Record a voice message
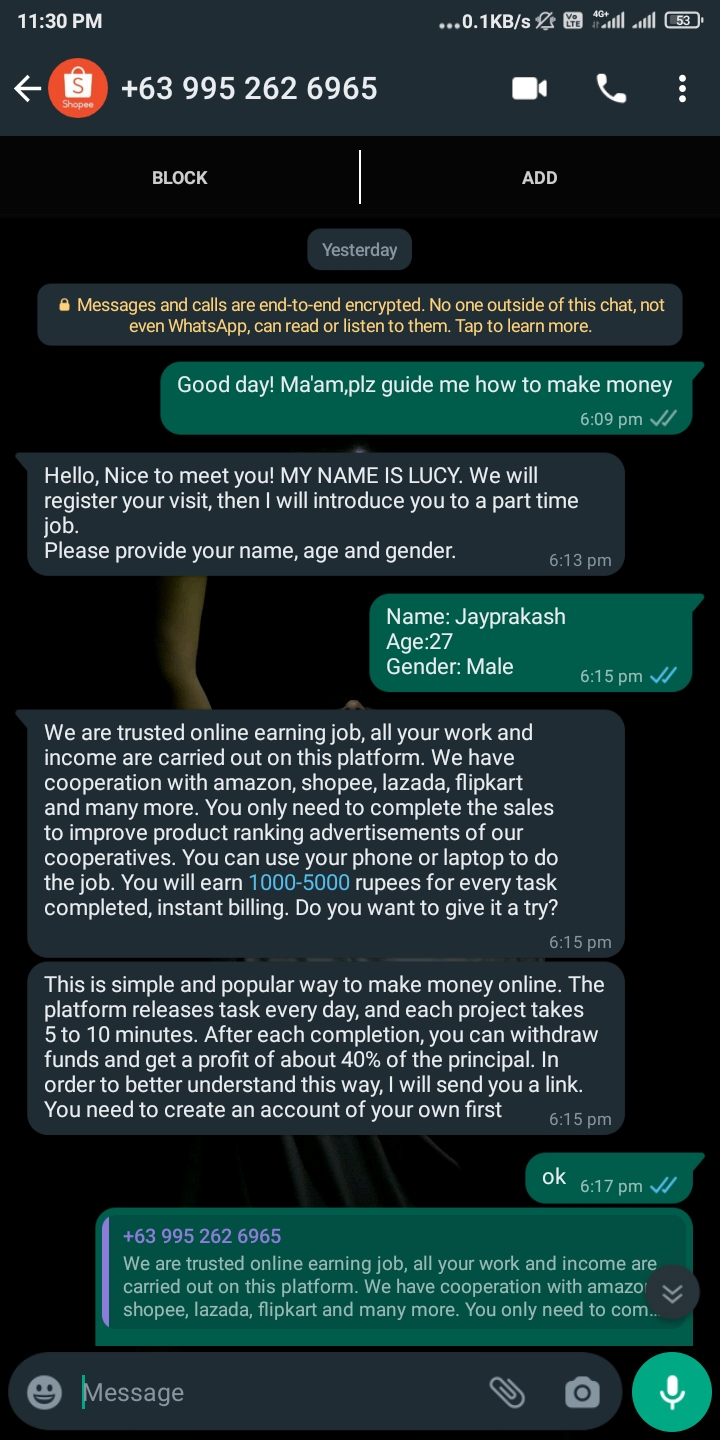This screenshot has width=720, height=1440. 672,1392
